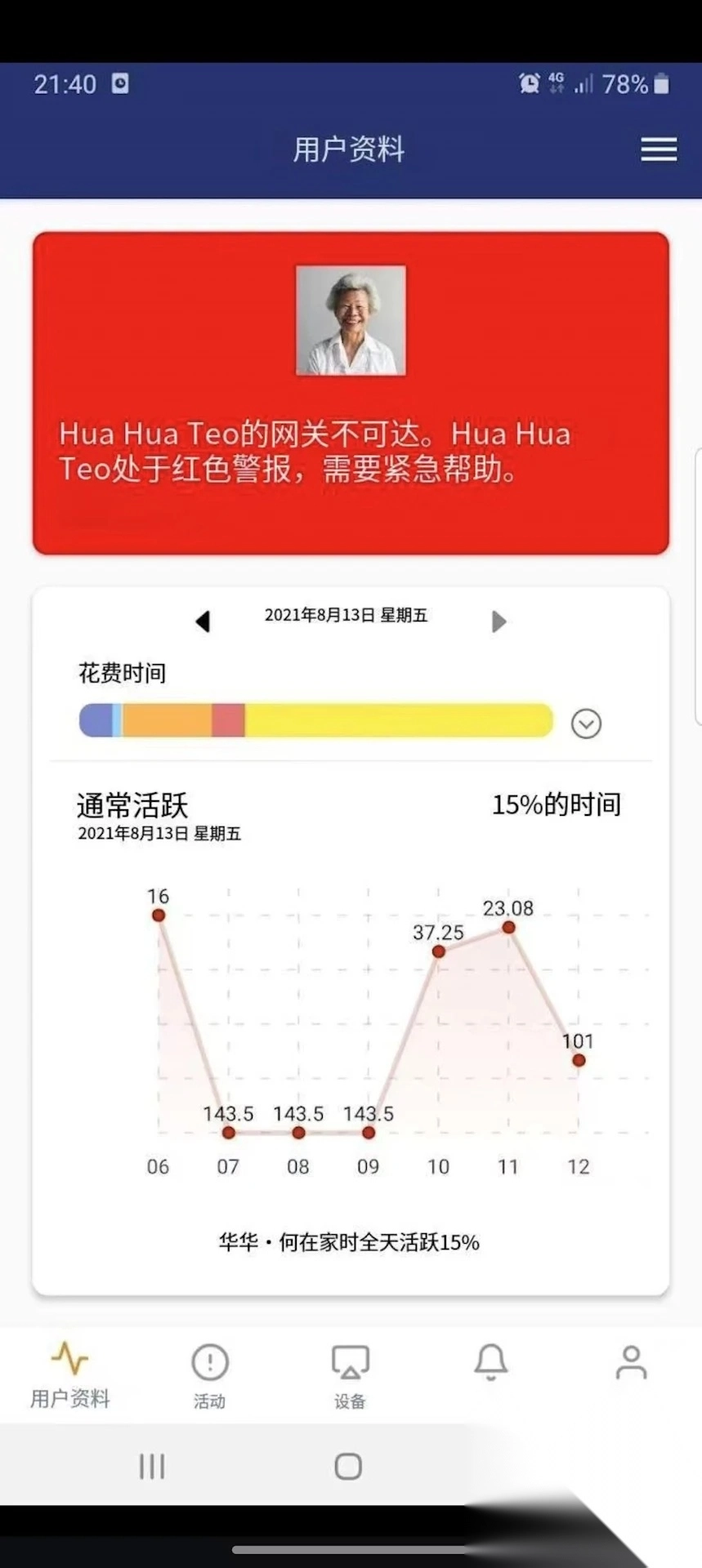The width and height of the screenshot is (702, 1568).
Task: Open the 活动 (Activity) tab icon
Action: coord(209,1358)
